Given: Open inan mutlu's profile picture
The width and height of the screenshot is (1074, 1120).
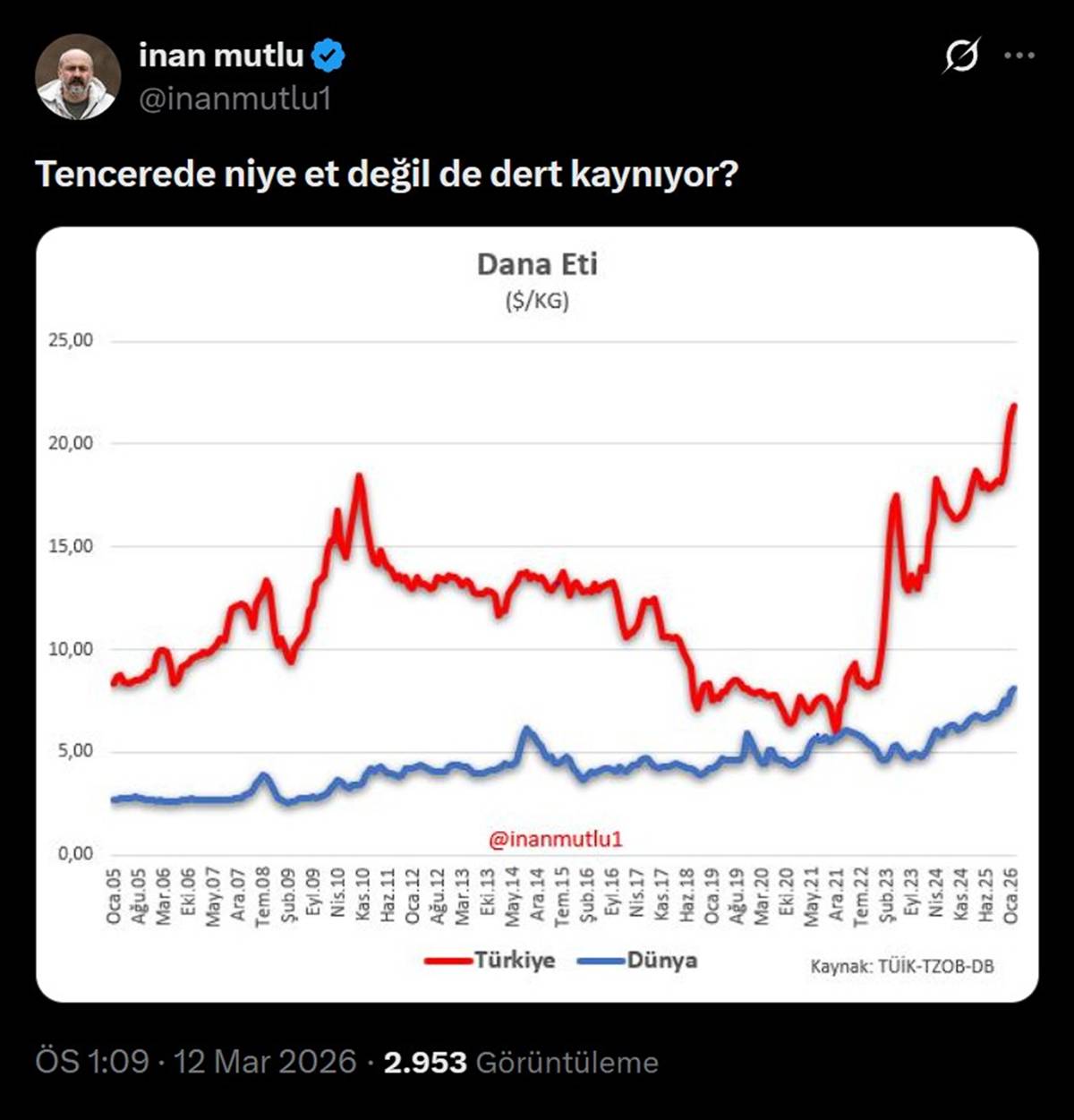Looking at the screenshot, I should (77, 77).
